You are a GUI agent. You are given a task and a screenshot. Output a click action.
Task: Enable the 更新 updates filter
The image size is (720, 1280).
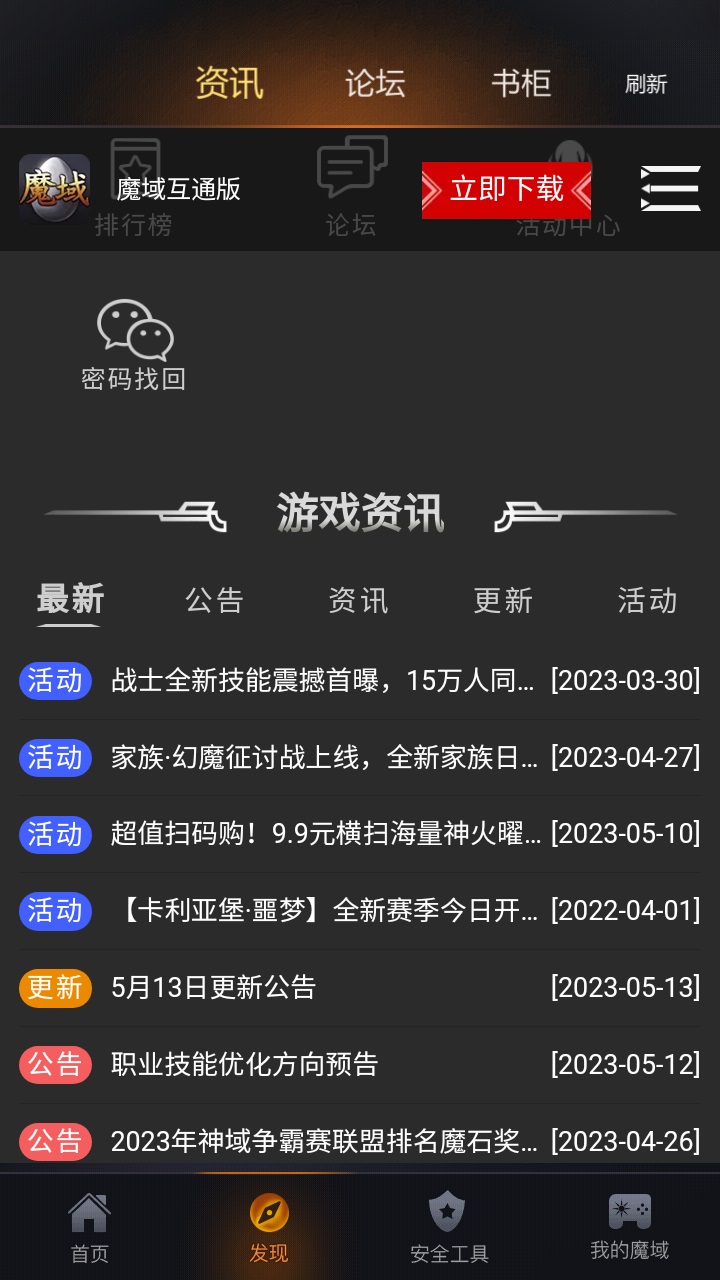[503, 600]
